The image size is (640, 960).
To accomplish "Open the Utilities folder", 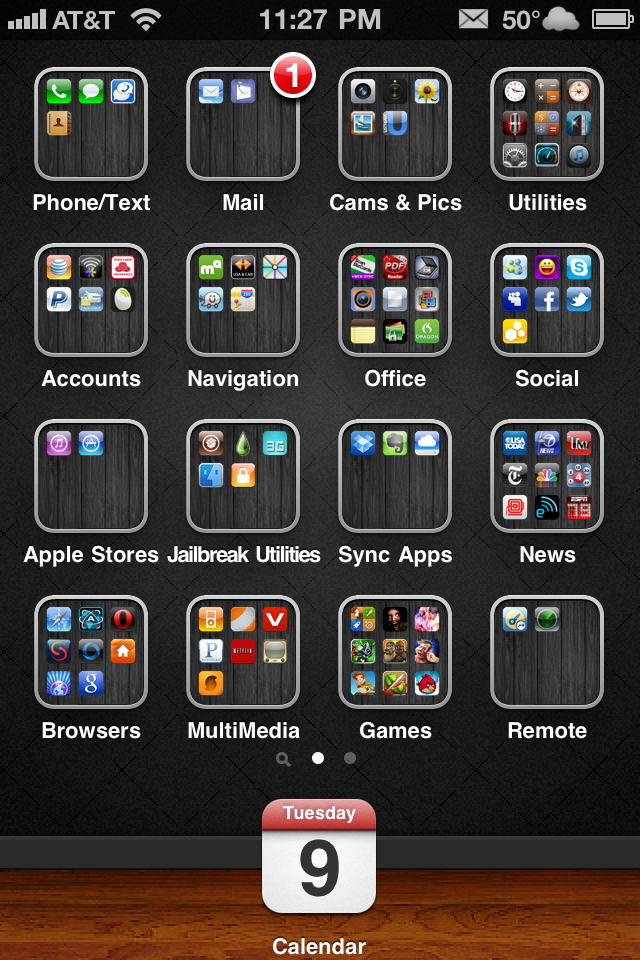I will coord(547,124).
